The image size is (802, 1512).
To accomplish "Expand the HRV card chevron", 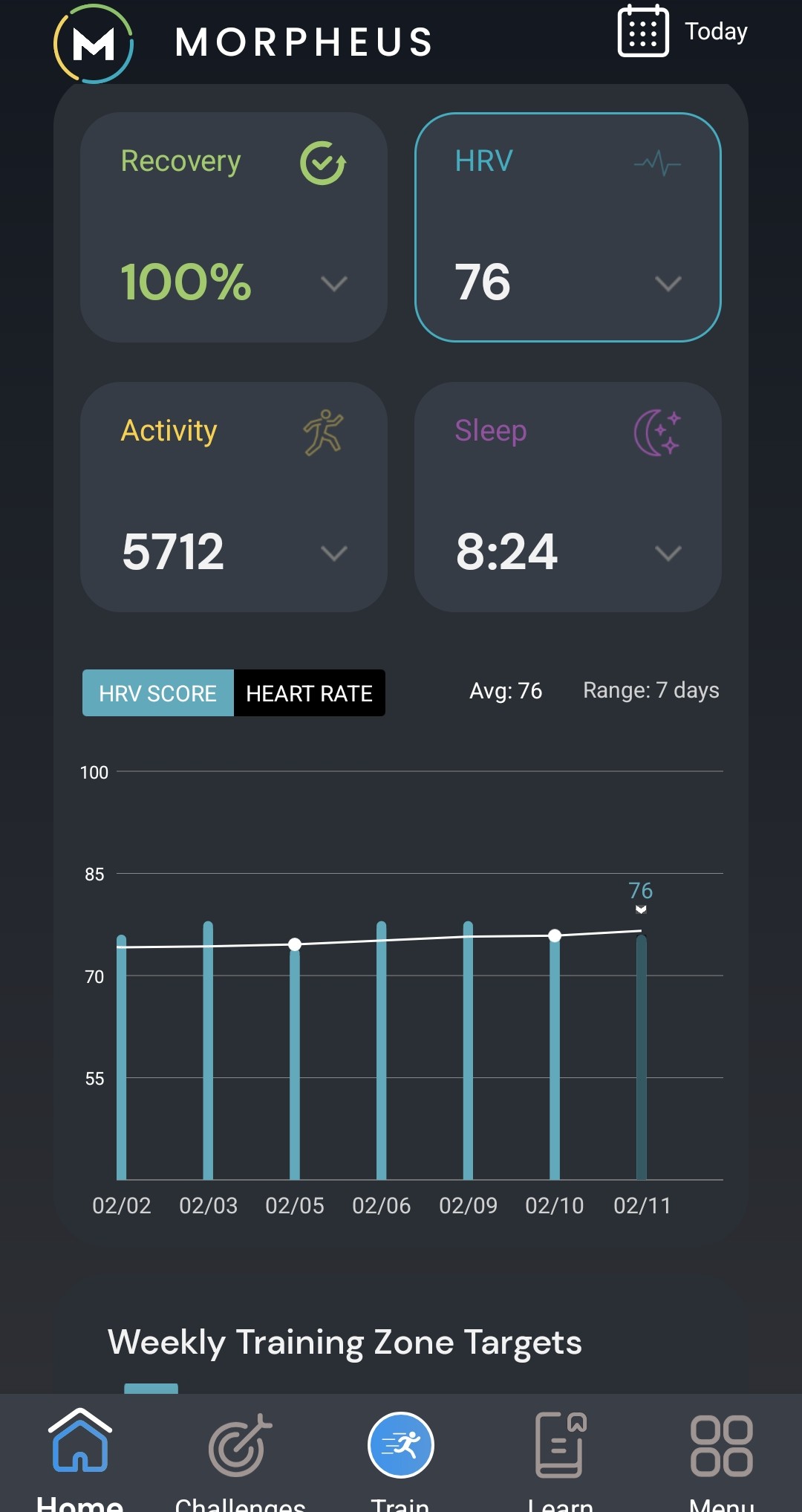I will (668, 284).
